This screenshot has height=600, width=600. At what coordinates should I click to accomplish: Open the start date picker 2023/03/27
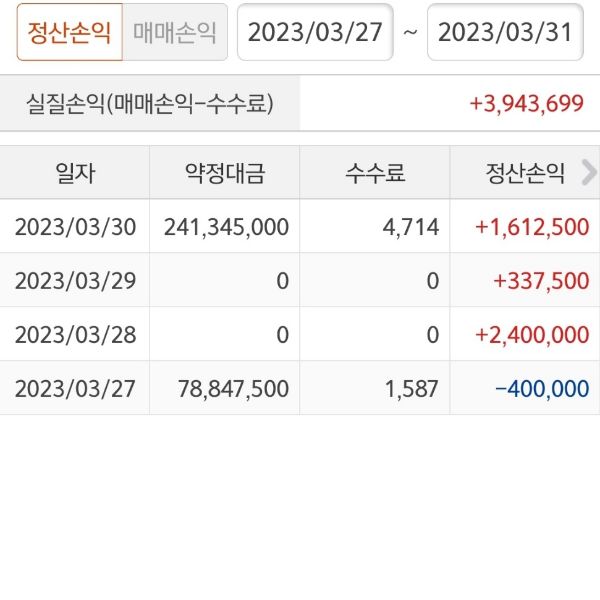315,32
